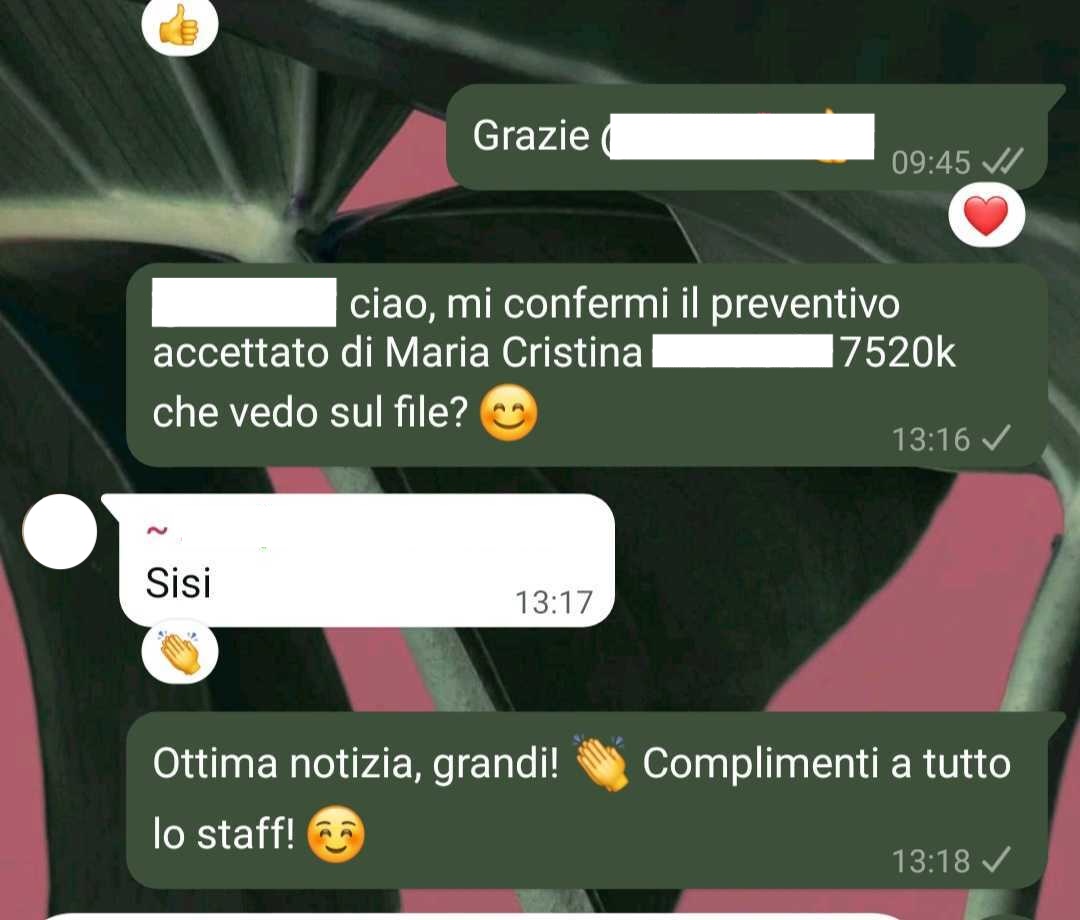Open the thumbs-up reaction at the top

coord(180,27)
